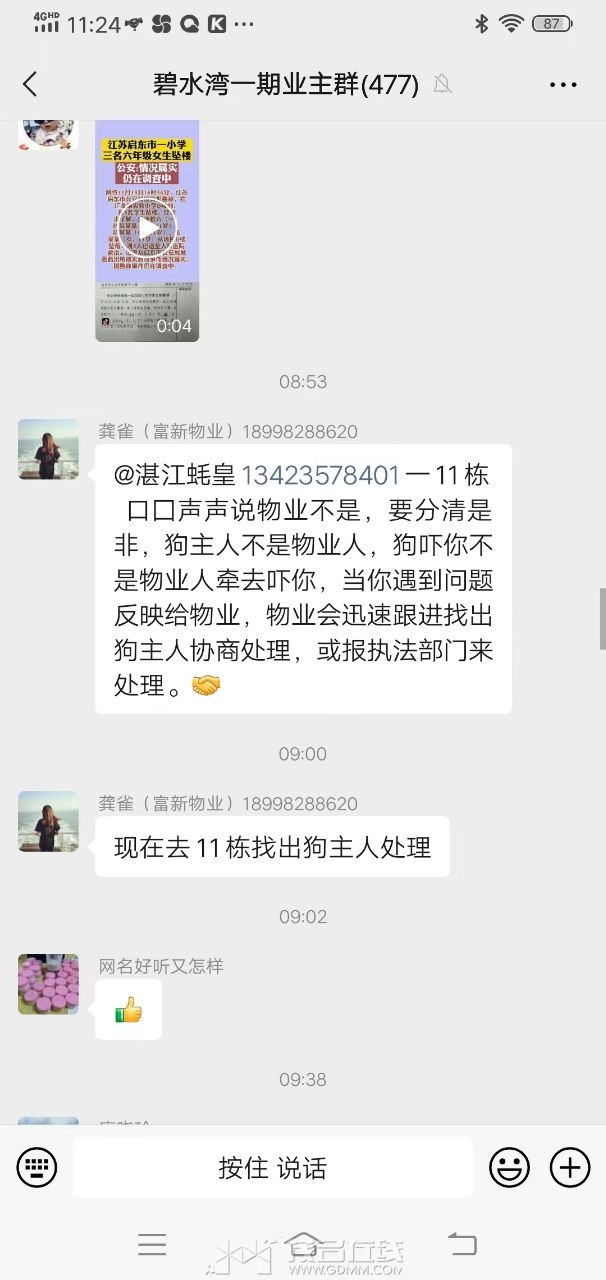Viewport: 606px width, 1280px height.
Task: Play the shared 0:04 video
Action: click(147, 231)
